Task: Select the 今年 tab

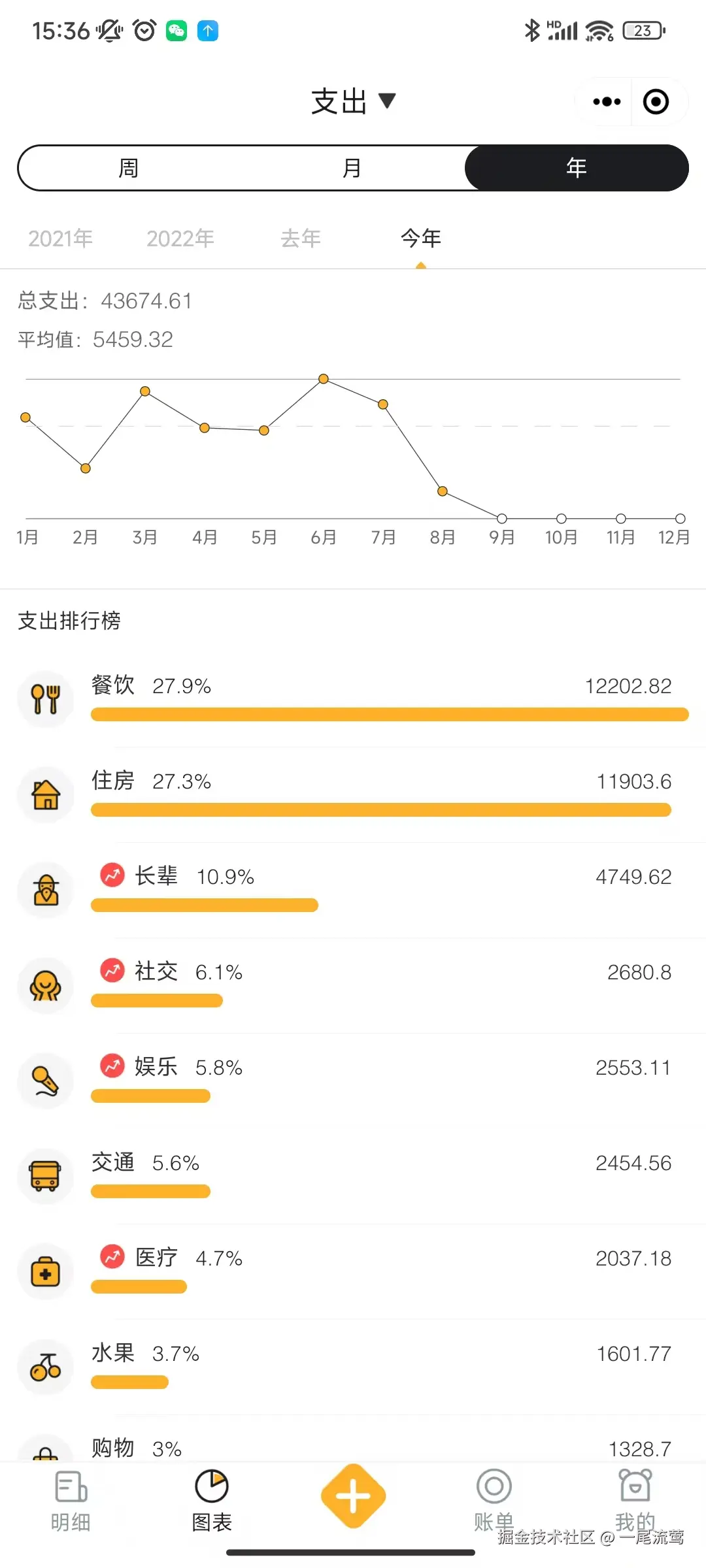Action: pos(420,238)
